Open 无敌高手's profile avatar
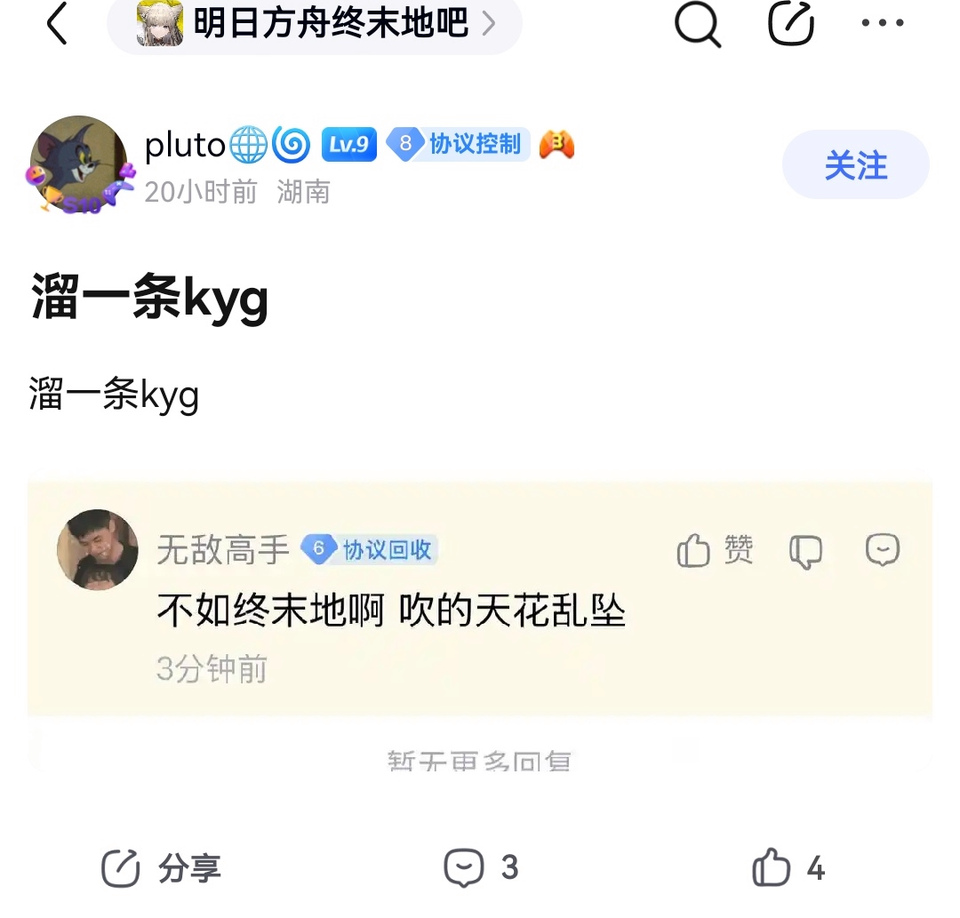The image size is (960, 918). tap(98, 549)
